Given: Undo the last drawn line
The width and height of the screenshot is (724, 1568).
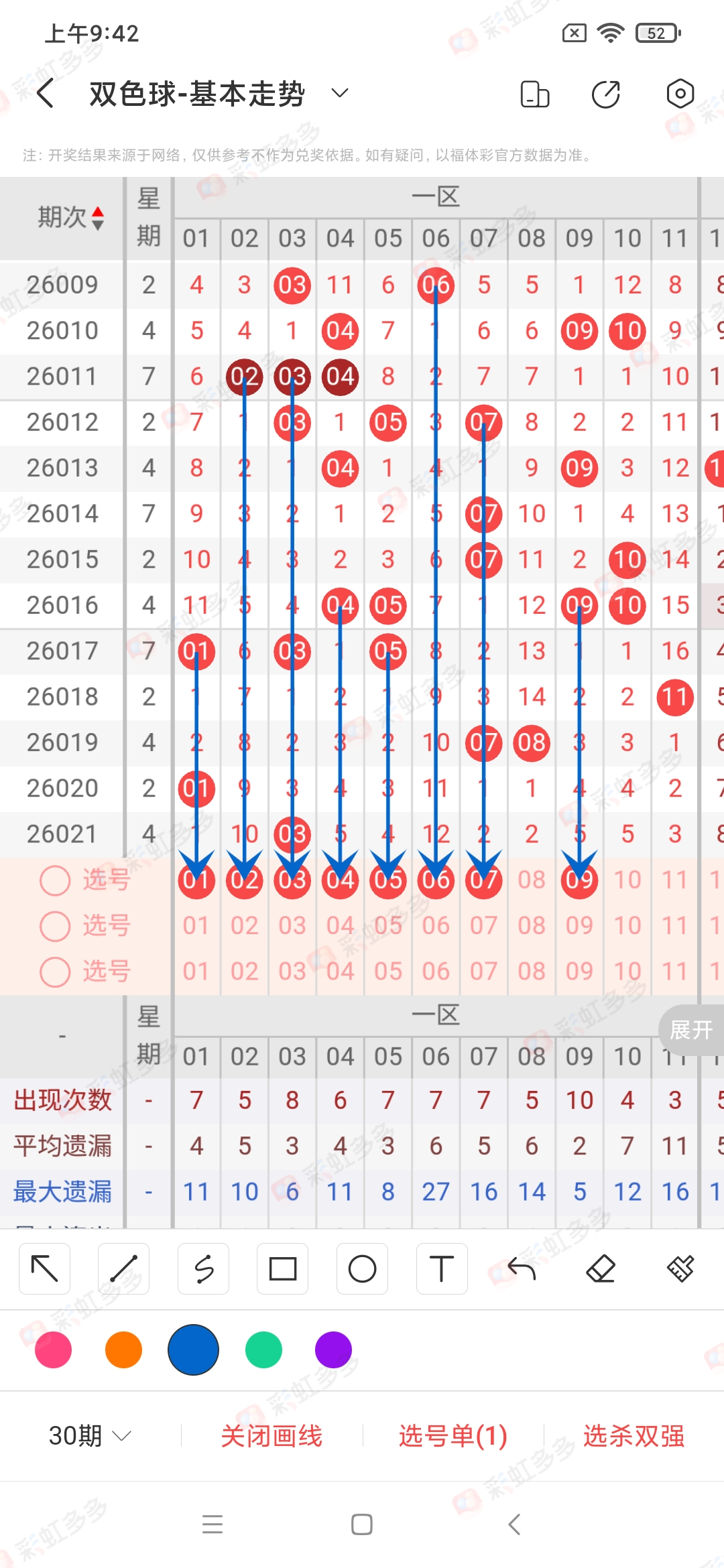Looking at the screenshot, I should 521,1268.
